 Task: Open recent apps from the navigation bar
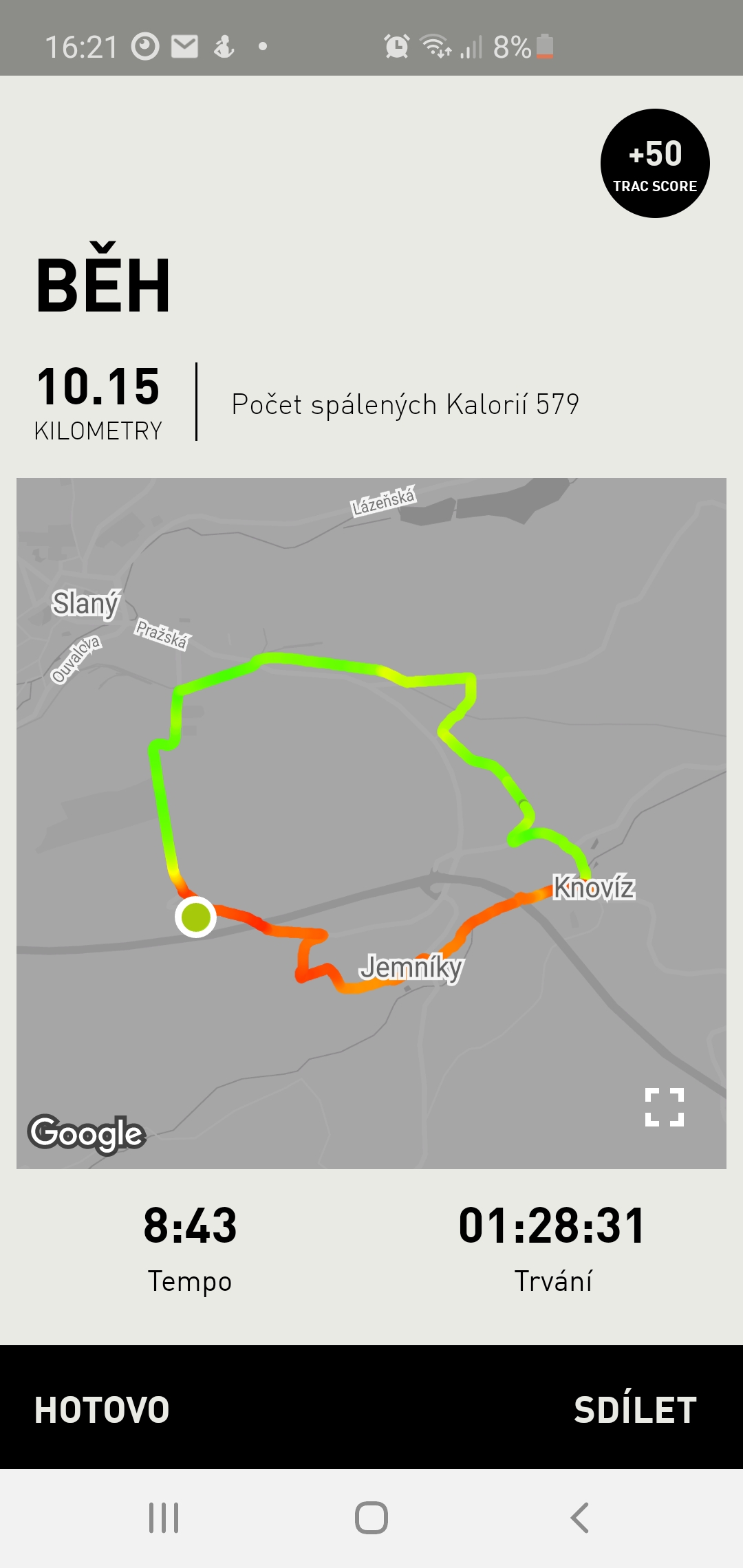point(164,1518)
